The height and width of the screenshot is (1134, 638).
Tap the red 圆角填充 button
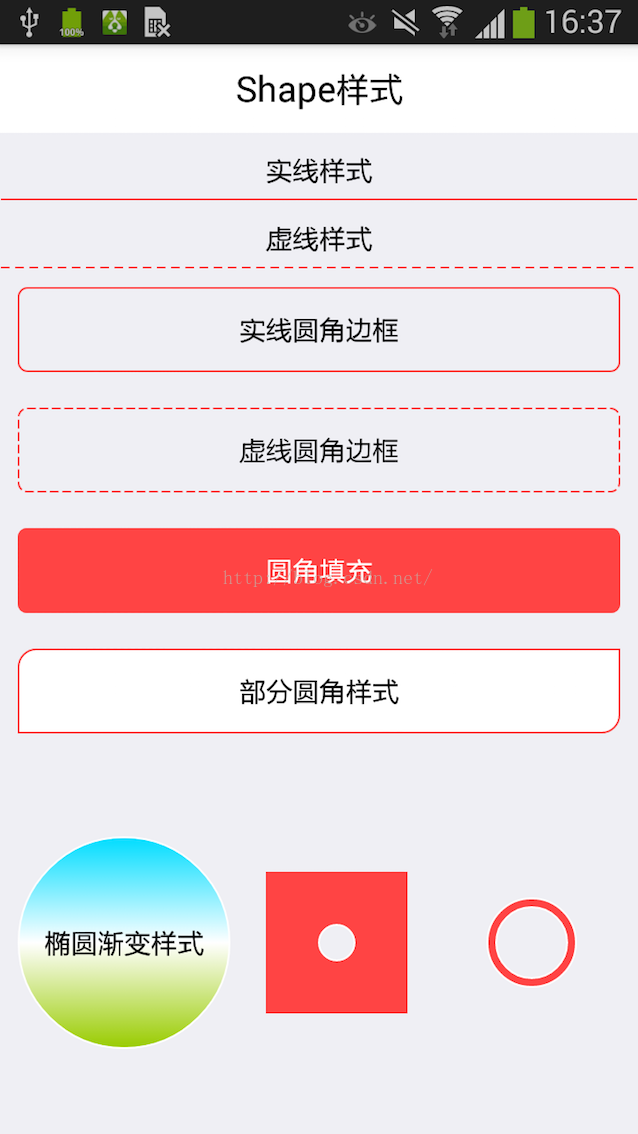[319, 570]
